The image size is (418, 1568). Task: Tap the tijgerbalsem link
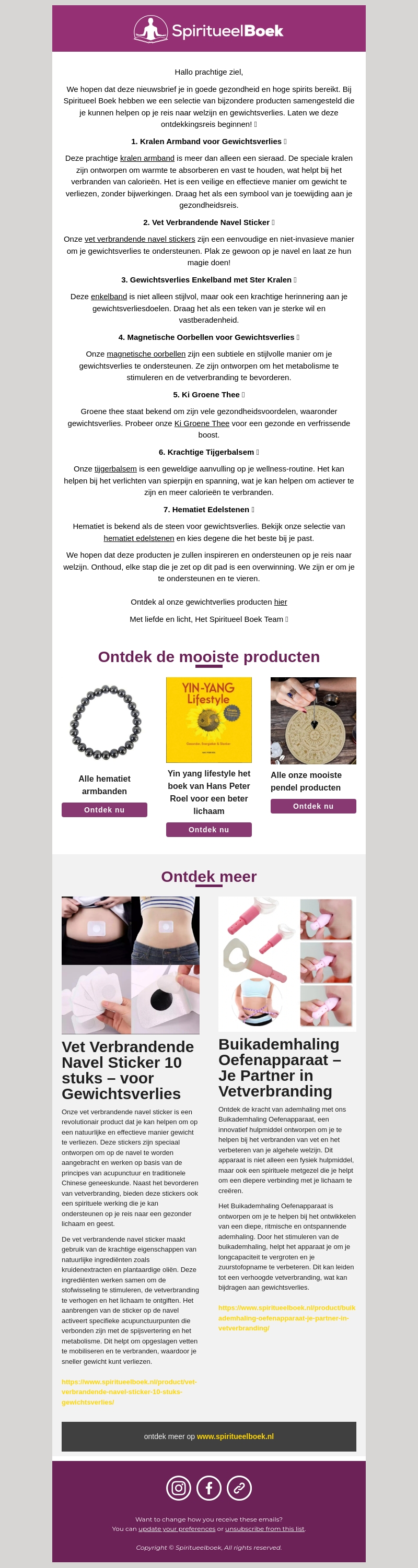pos(115,469)
